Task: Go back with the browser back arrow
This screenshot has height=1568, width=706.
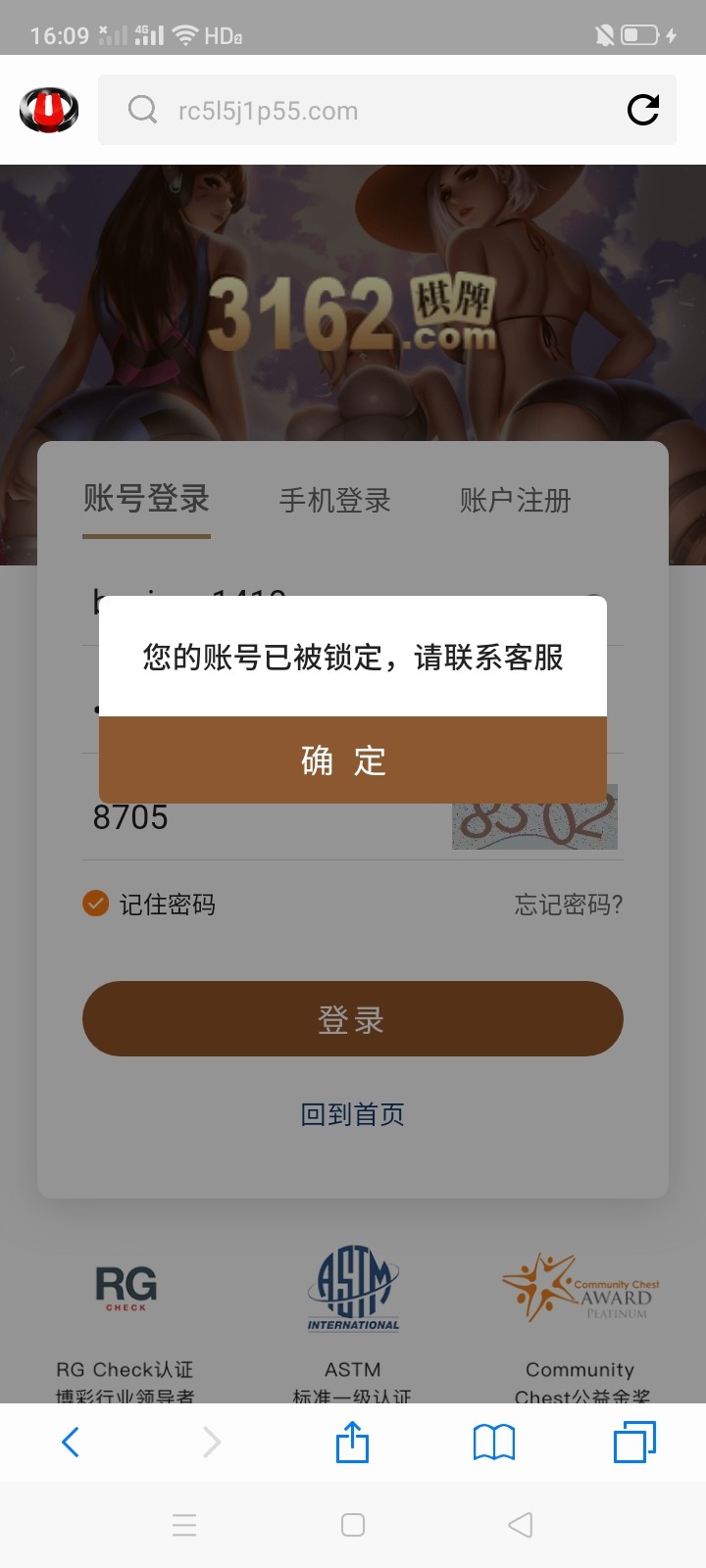Action: pyautogui.click(x=71, y=1442)
